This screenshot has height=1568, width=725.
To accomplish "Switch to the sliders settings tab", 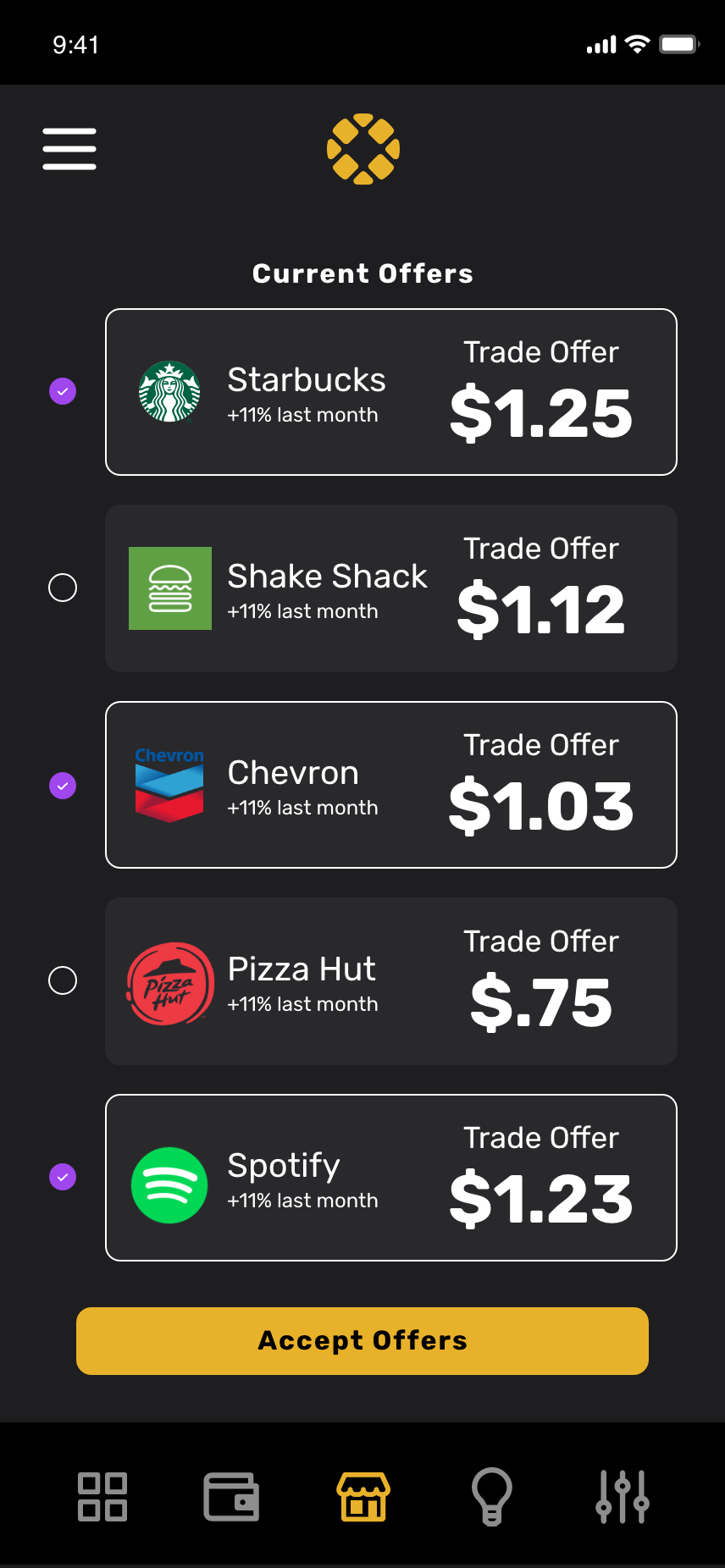I will [x=623, y=1497].
